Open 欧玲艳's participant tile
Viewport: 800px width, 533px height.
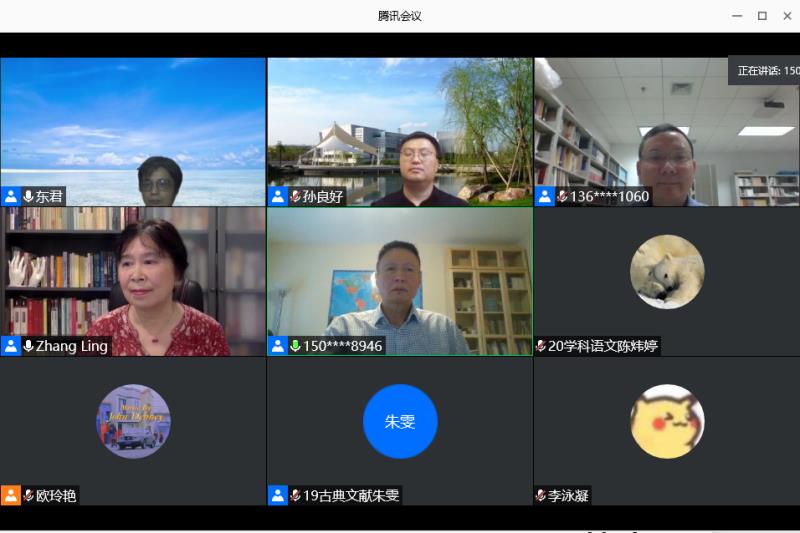pos(133,431)
